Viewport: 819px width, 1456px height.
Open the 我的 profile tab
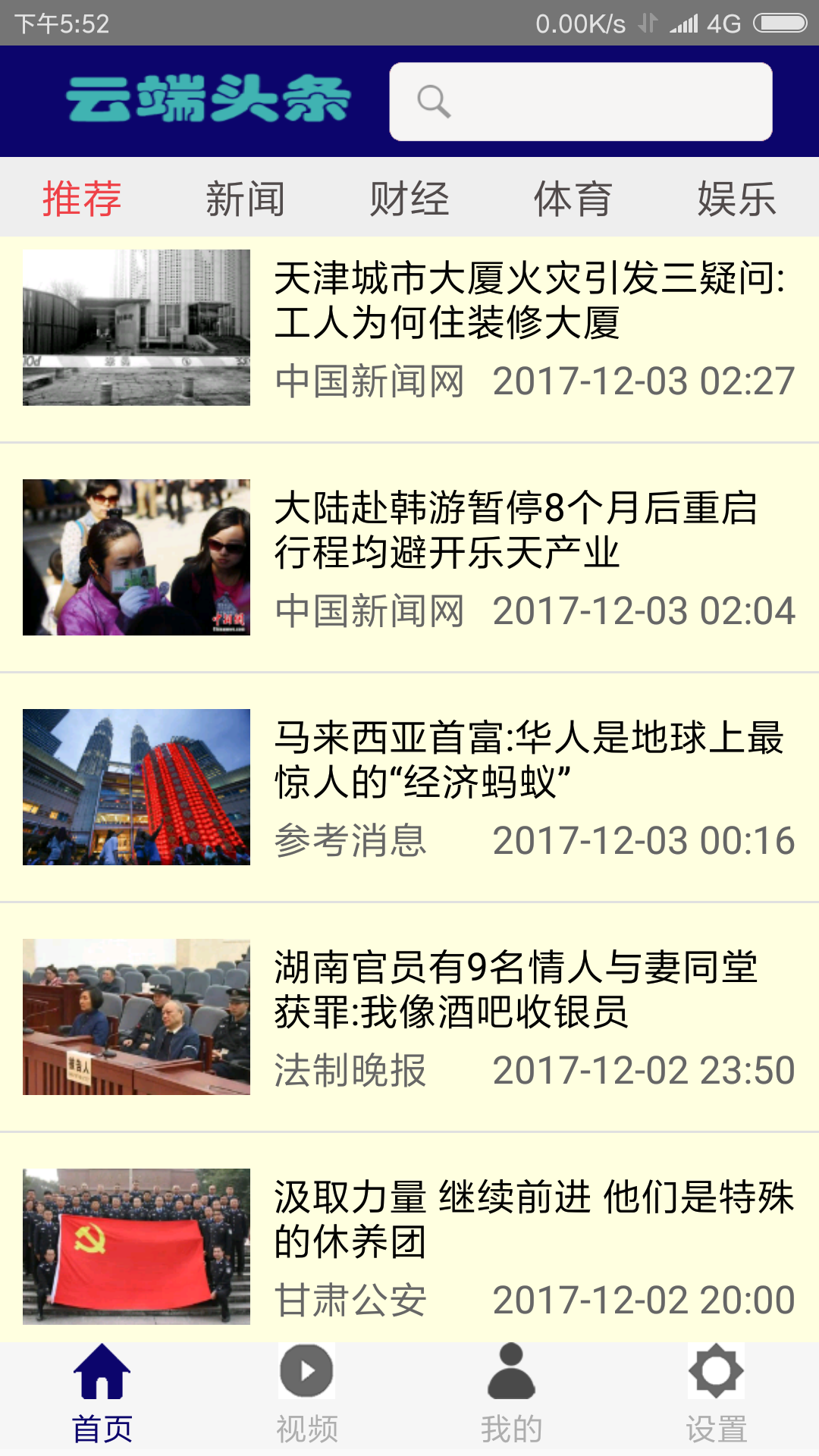[x=512, y=1394]
